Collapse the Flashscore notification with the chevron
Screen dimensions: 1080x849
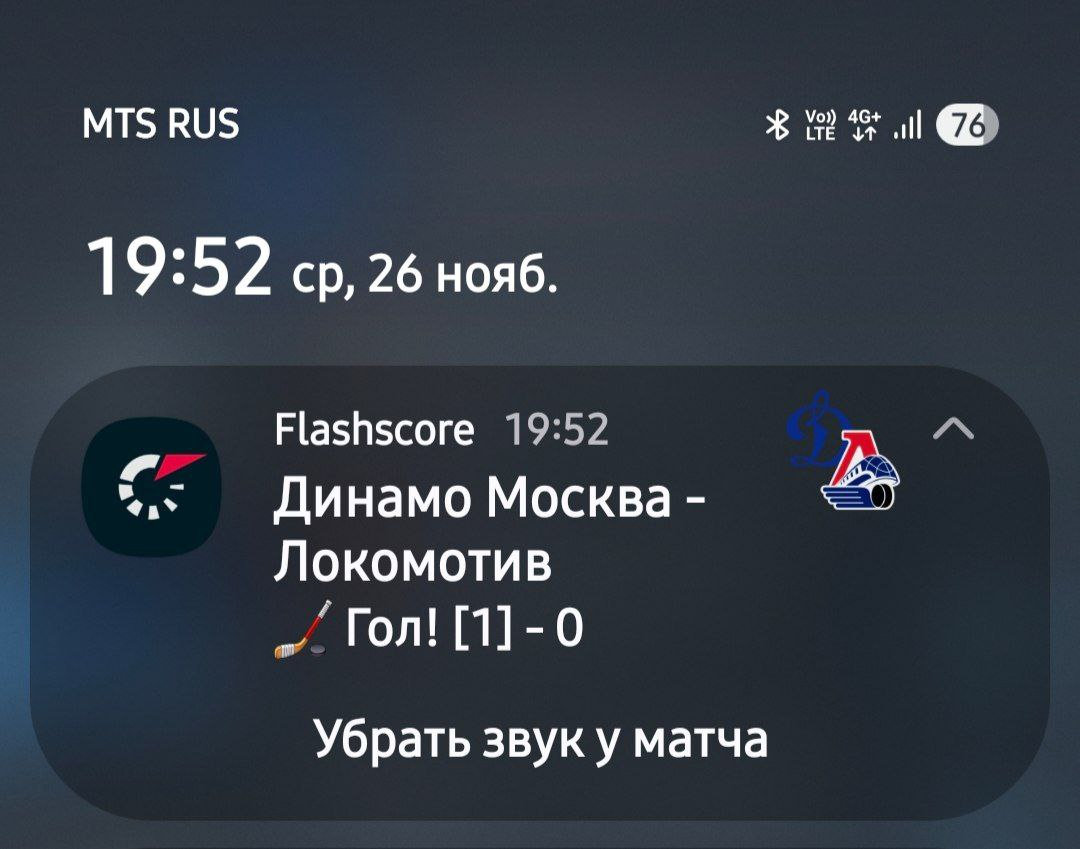pos(953,430)
